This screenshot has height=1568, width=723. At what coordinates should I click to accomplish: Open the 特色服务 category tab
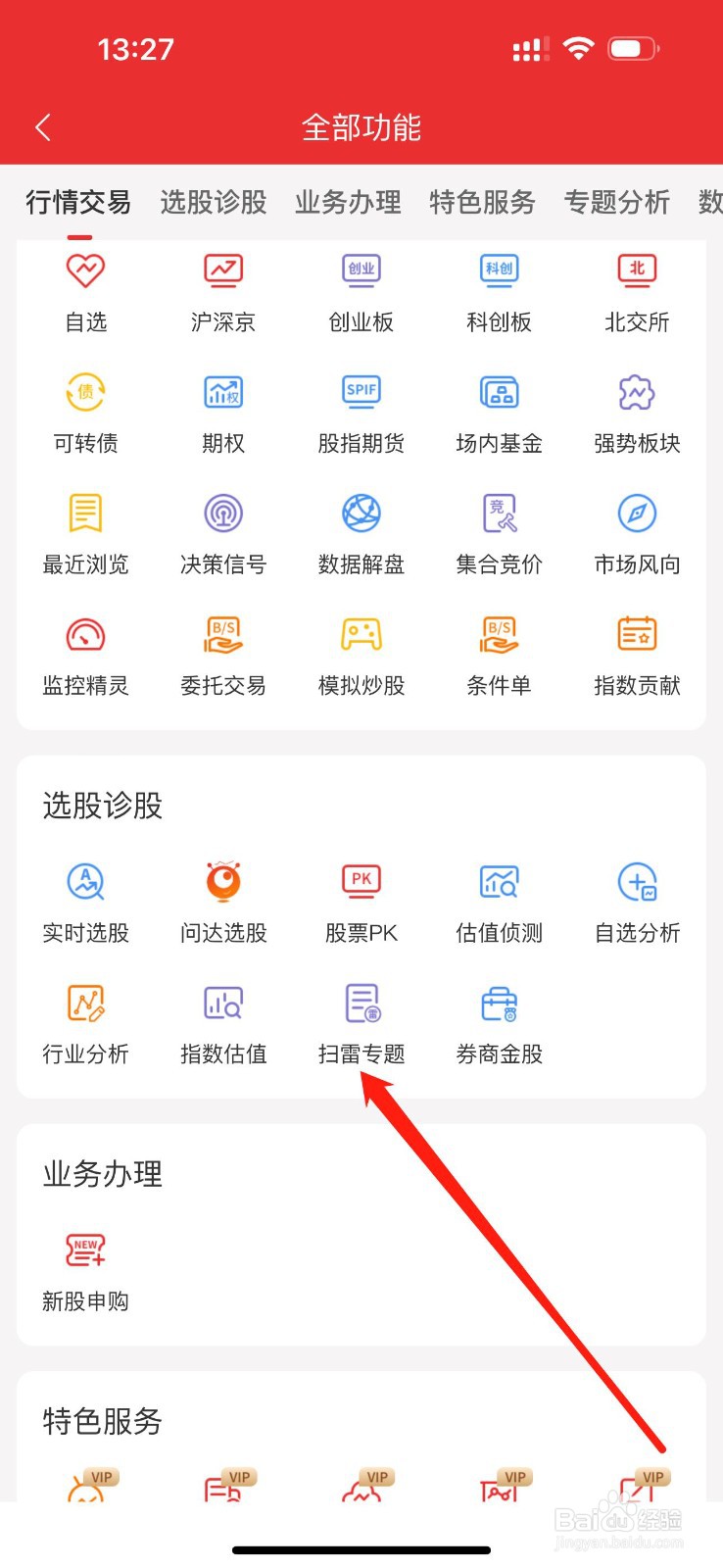tap(481, 203)
